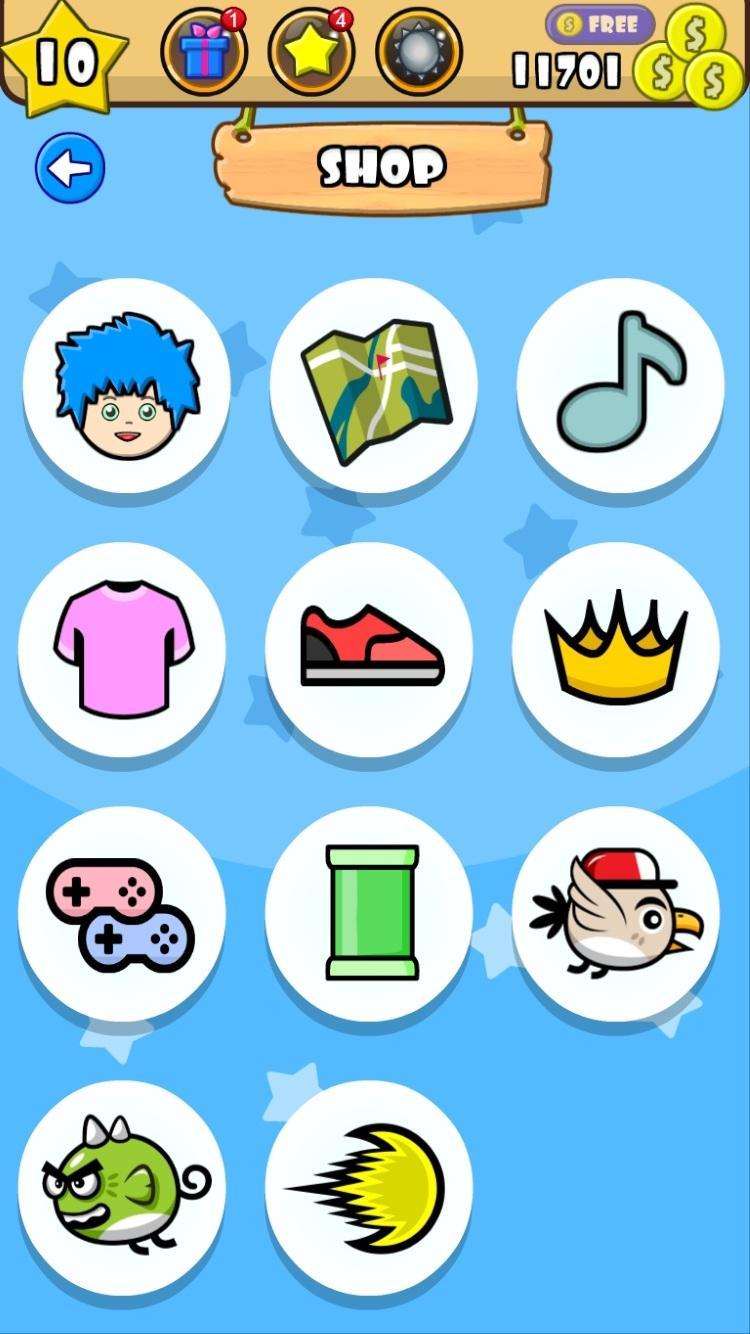Open the yellow fireball trail category
Viewport: 750px width, 1334px height.
pyautogui.click(x=369, y=1187)
